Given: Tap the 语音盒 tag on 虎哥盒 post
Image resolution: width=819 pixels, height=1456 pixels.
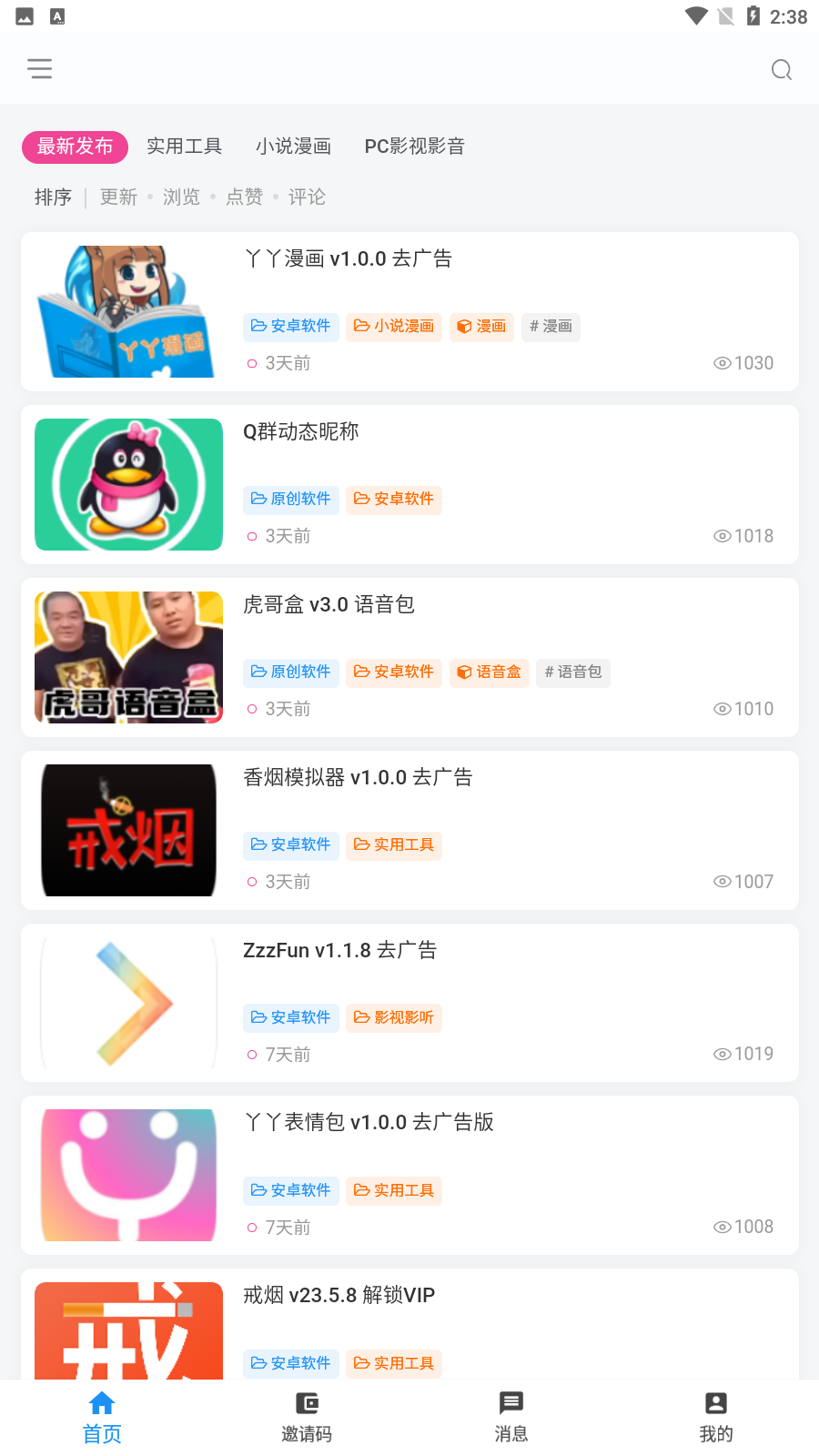Looking at the screenshot, I should tap(490, 672).
